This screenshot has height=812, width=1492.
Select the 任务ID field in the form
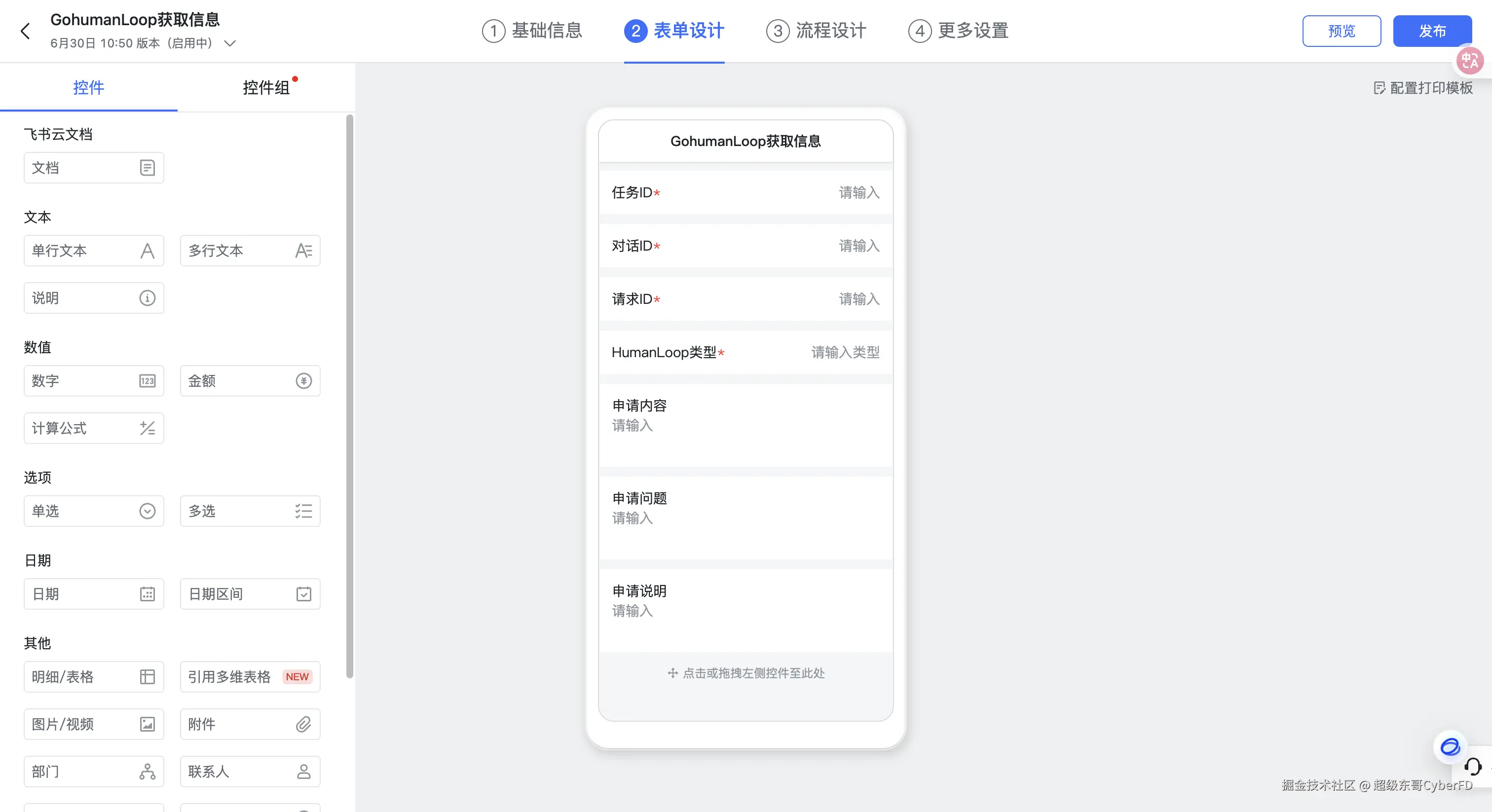tap(745, 193)
